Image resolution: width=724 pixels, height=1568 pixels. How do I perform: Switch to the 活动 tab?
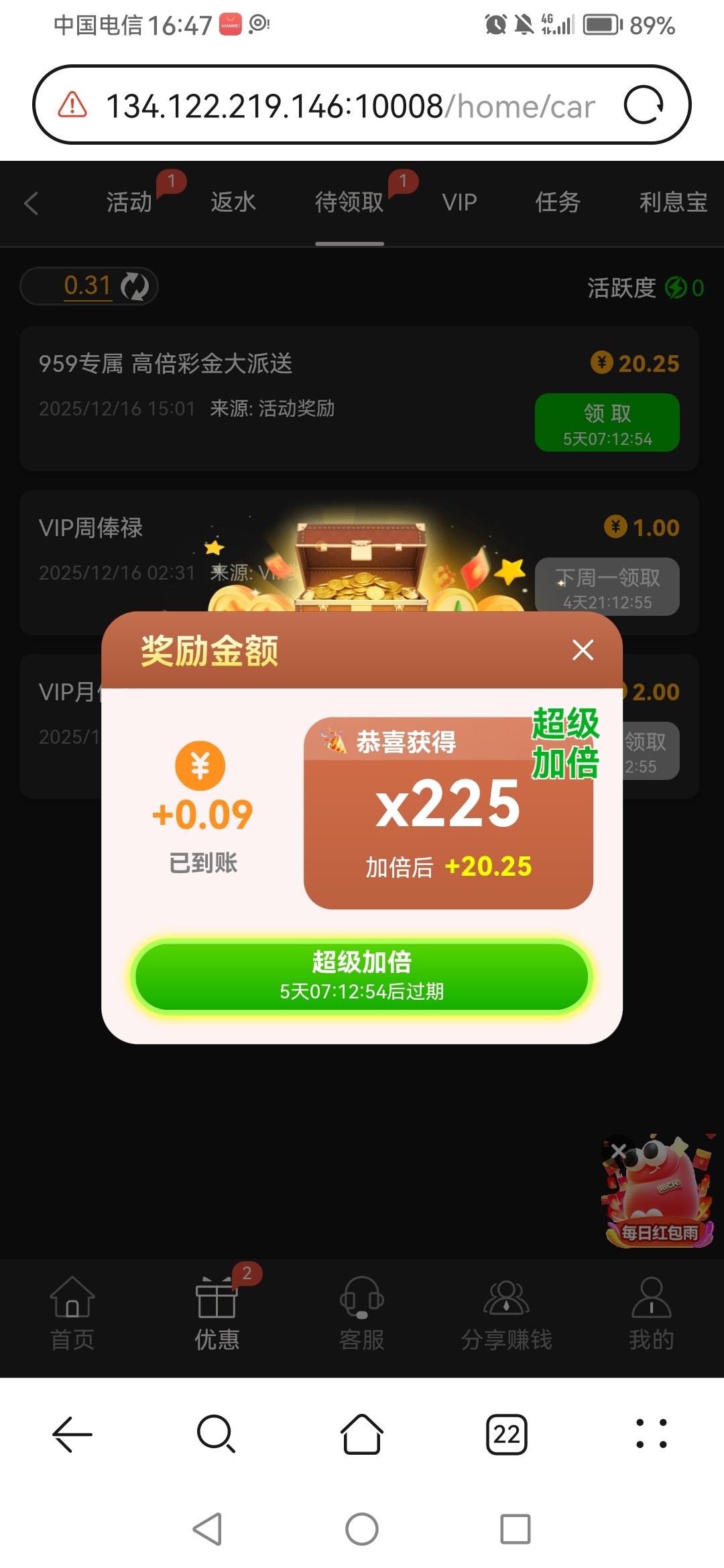pos(129,203)
